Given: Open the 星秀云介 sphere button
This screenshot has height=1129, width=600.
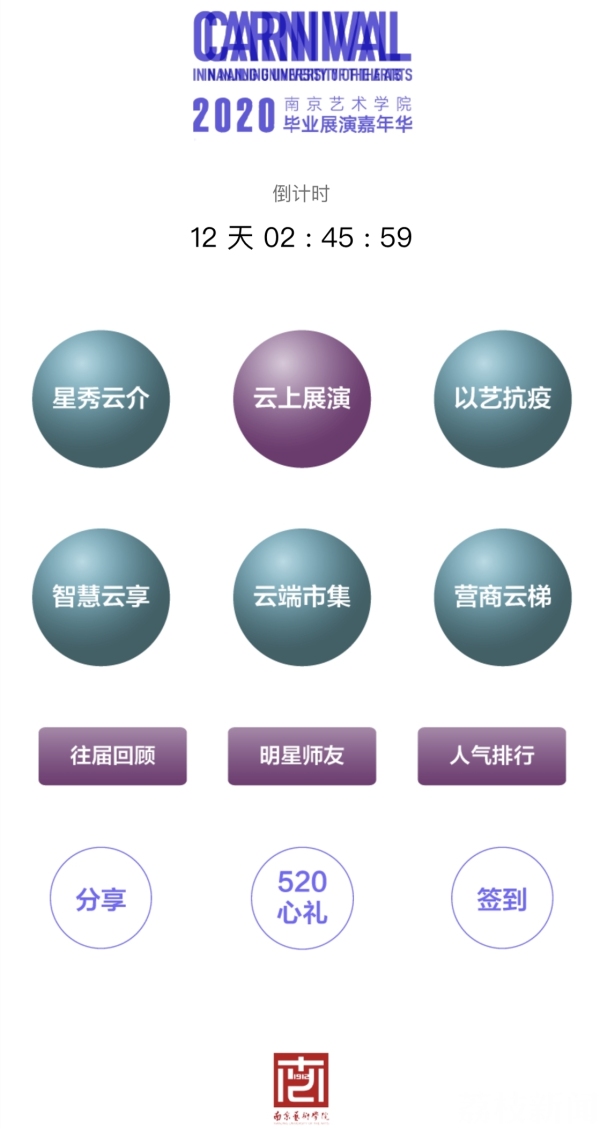Looking at the screenshot, I should [x=101, y=399].
